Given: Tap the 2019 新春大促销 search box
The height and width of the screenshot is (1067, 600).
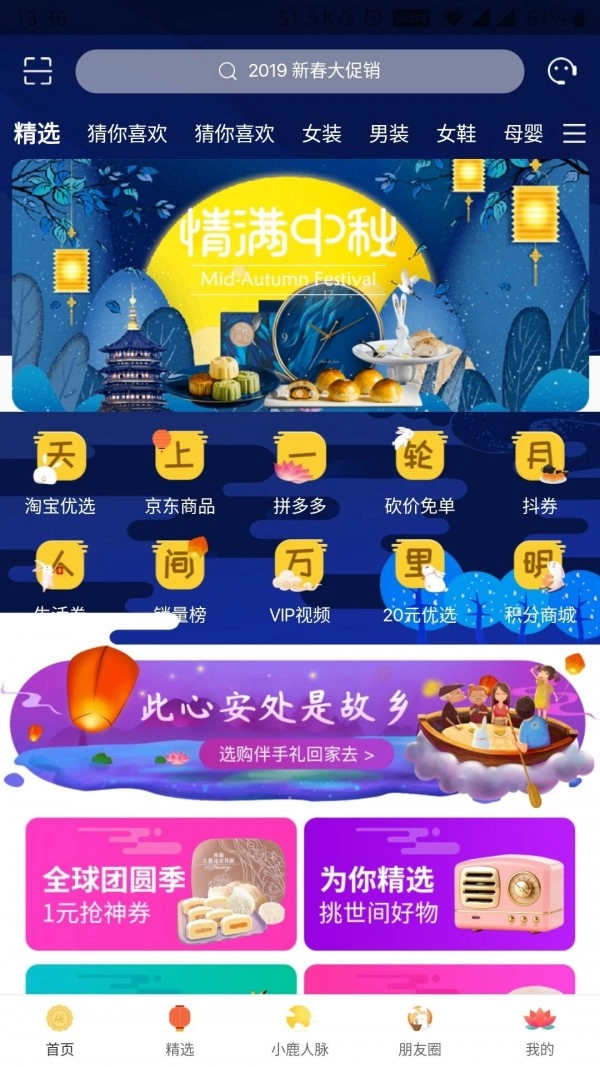Looking at the screenshot, I should (x=300, y=71).
